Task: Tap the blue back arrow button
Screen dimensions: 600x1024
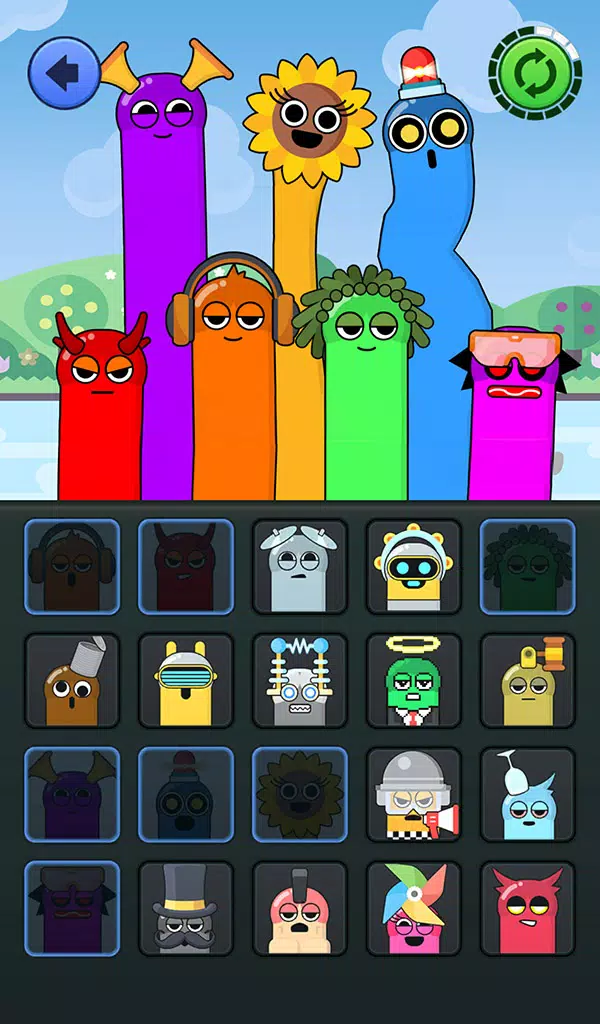Action: [64, 72]
